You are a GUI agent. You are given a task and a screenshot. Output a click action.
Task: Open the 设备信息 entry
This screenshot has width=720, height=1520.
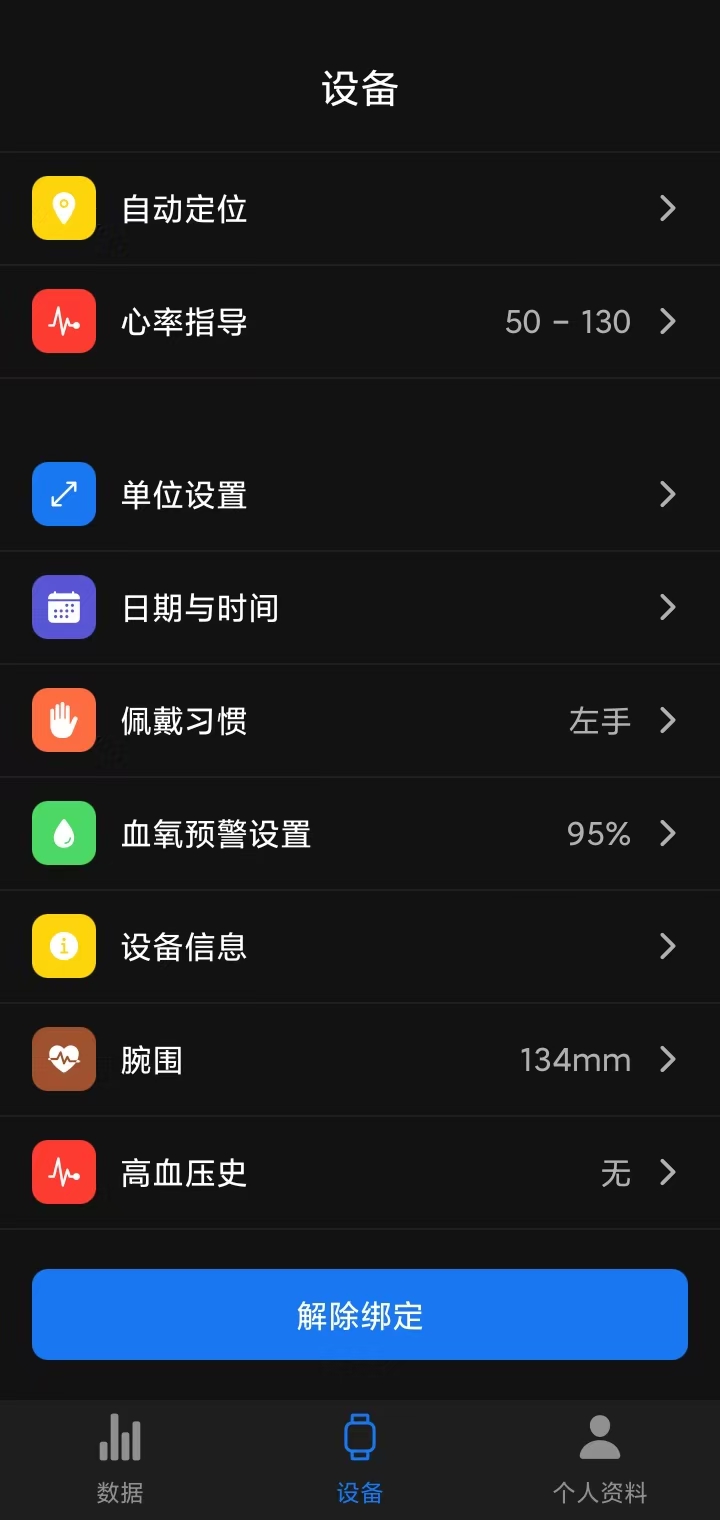coord(360,946)
